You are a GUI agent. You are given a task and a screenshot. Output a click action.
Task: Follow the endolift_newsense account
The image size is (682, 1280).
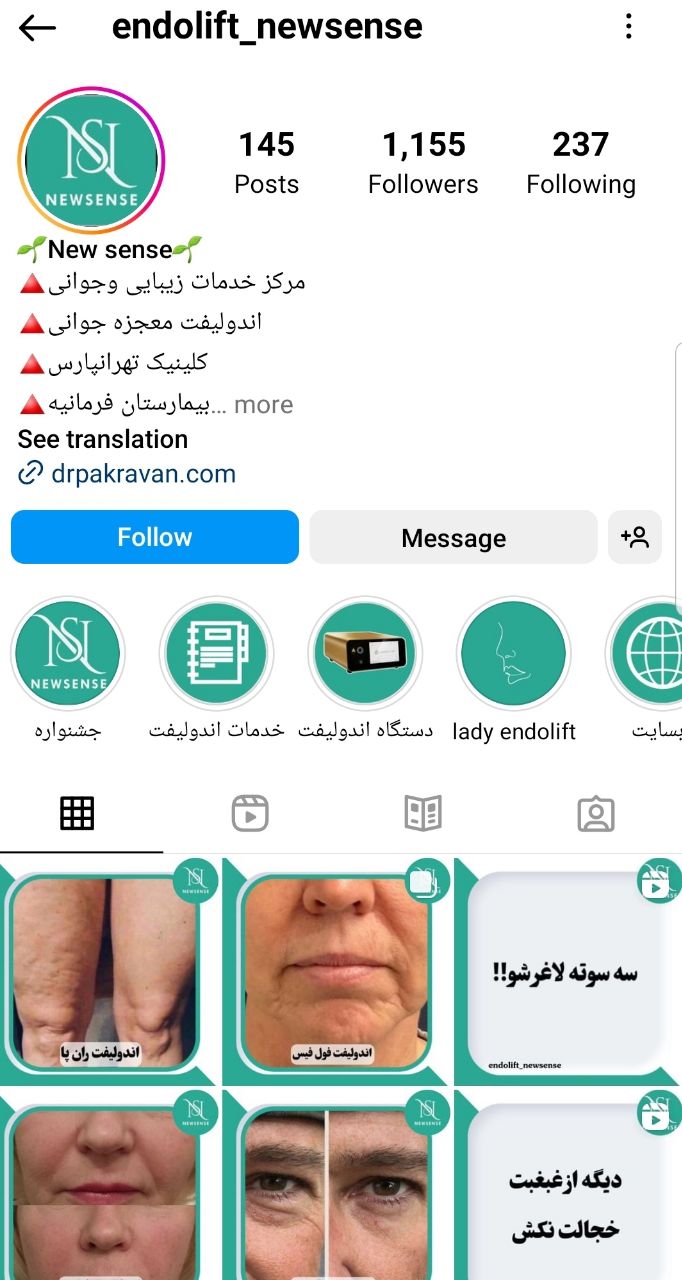coord(155,537)
